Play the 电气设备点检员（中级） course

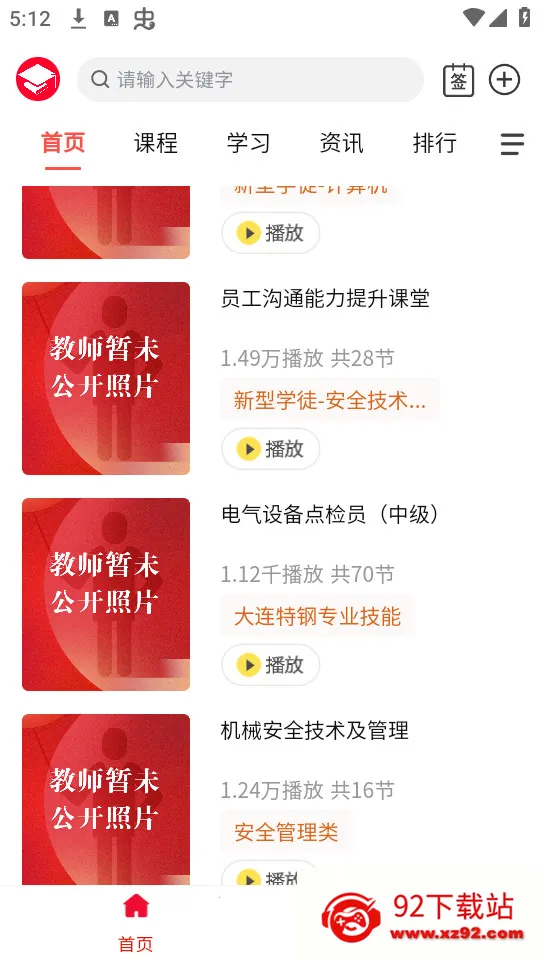point(271,665)
